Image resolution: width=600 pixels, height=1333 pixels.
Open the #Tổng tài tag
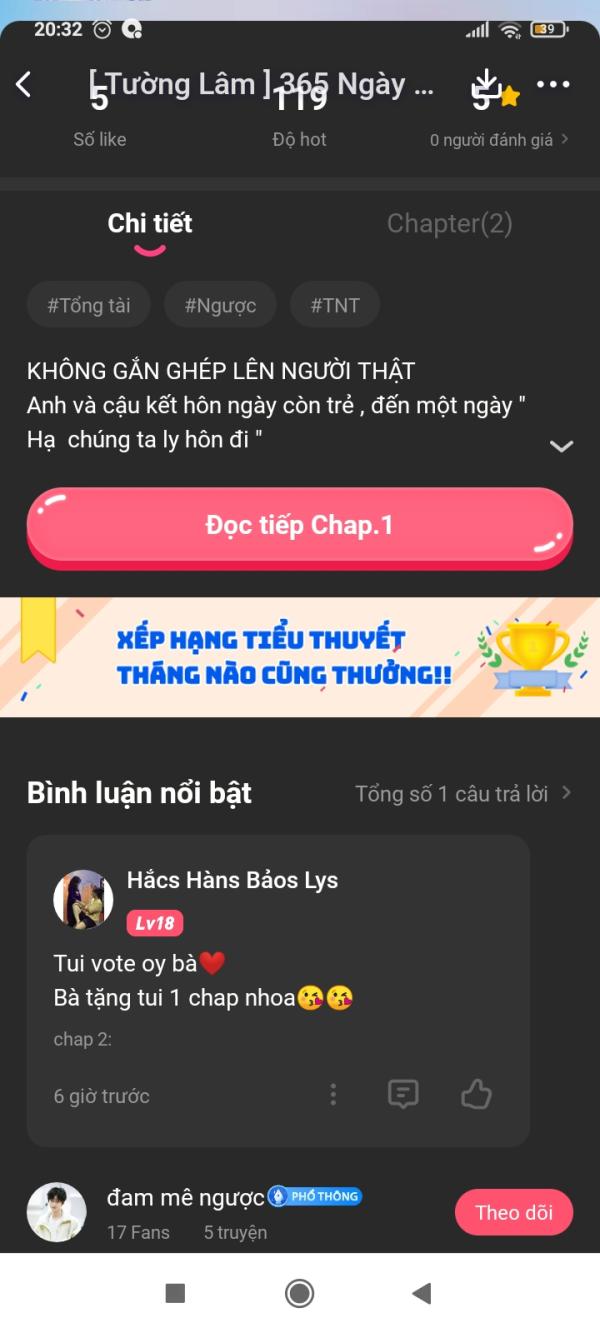[89, 306]
